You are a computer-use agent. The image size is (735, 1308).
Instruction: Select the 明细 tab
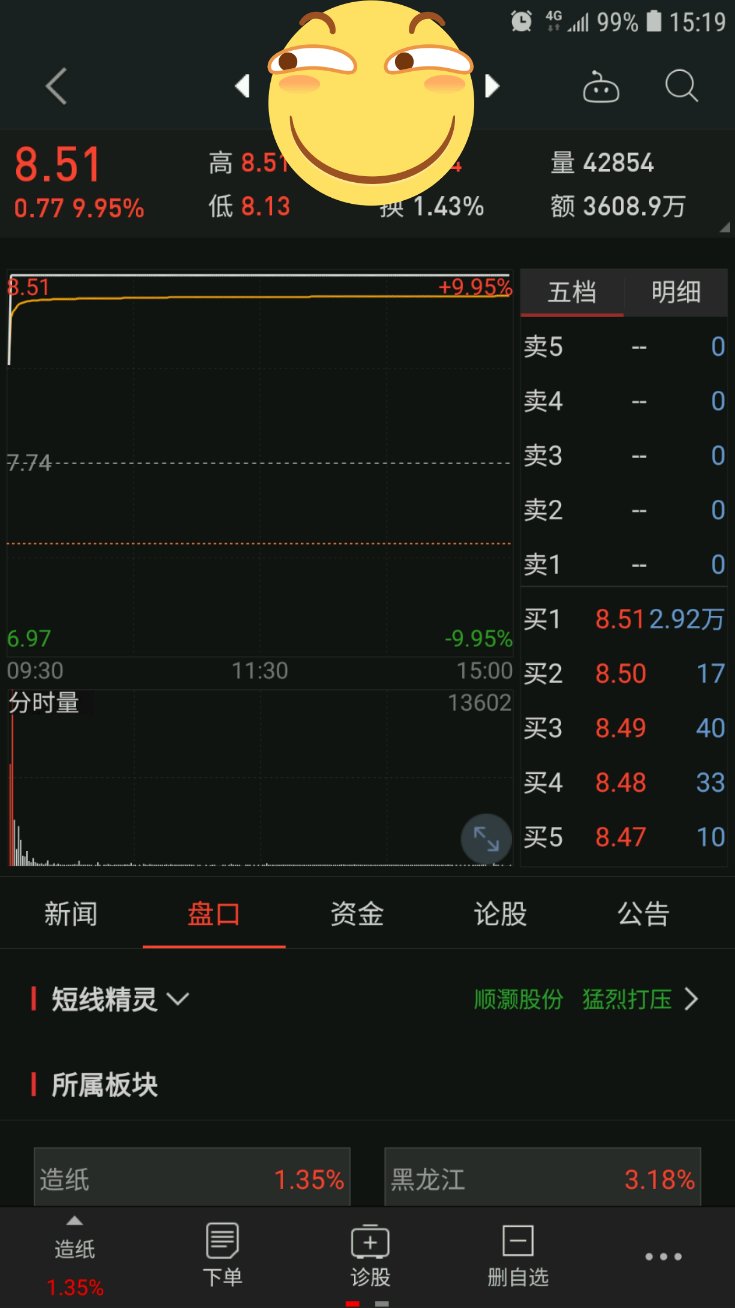676,293
